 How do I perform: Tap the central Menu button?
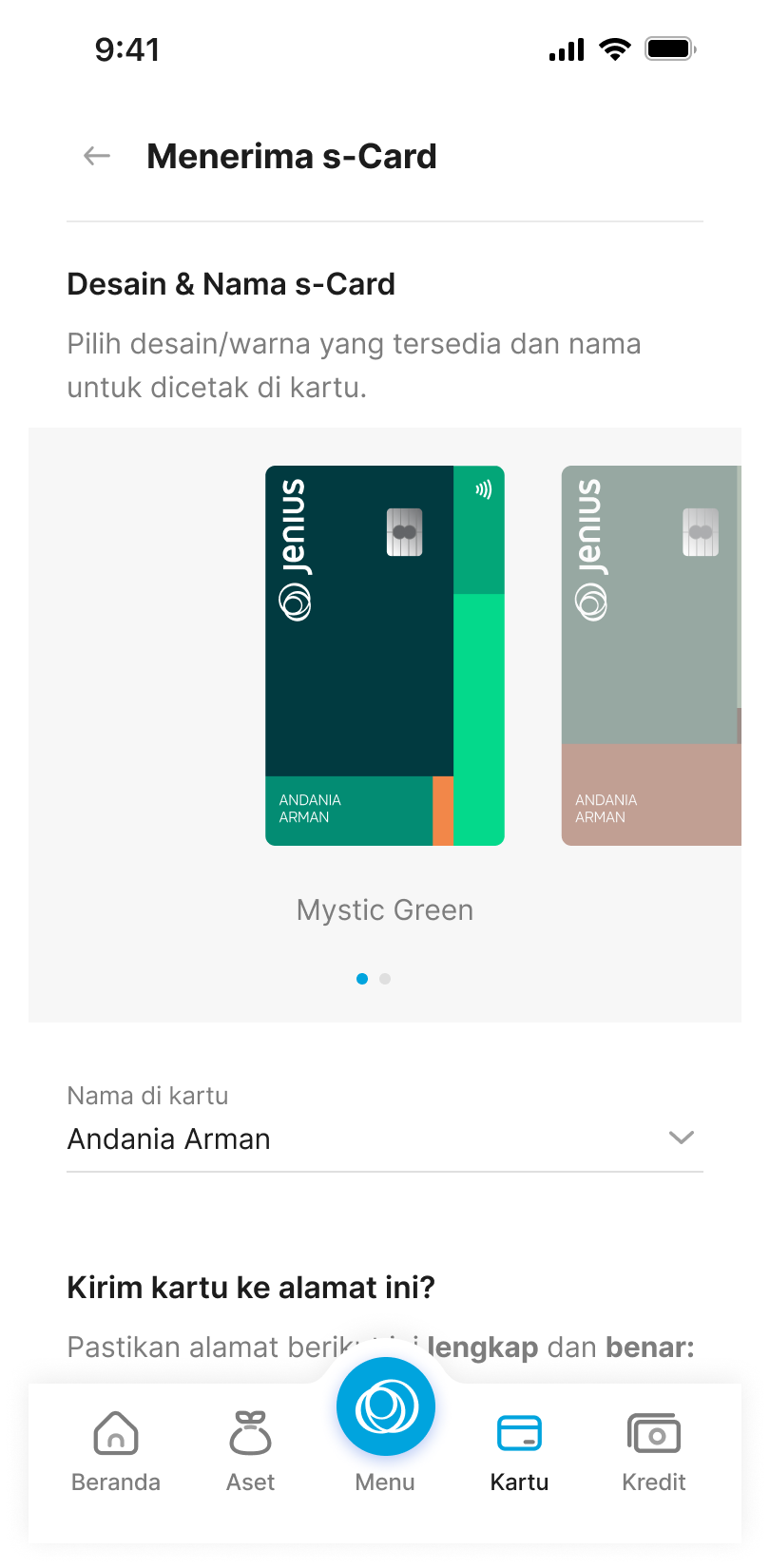click(385, 1407)
